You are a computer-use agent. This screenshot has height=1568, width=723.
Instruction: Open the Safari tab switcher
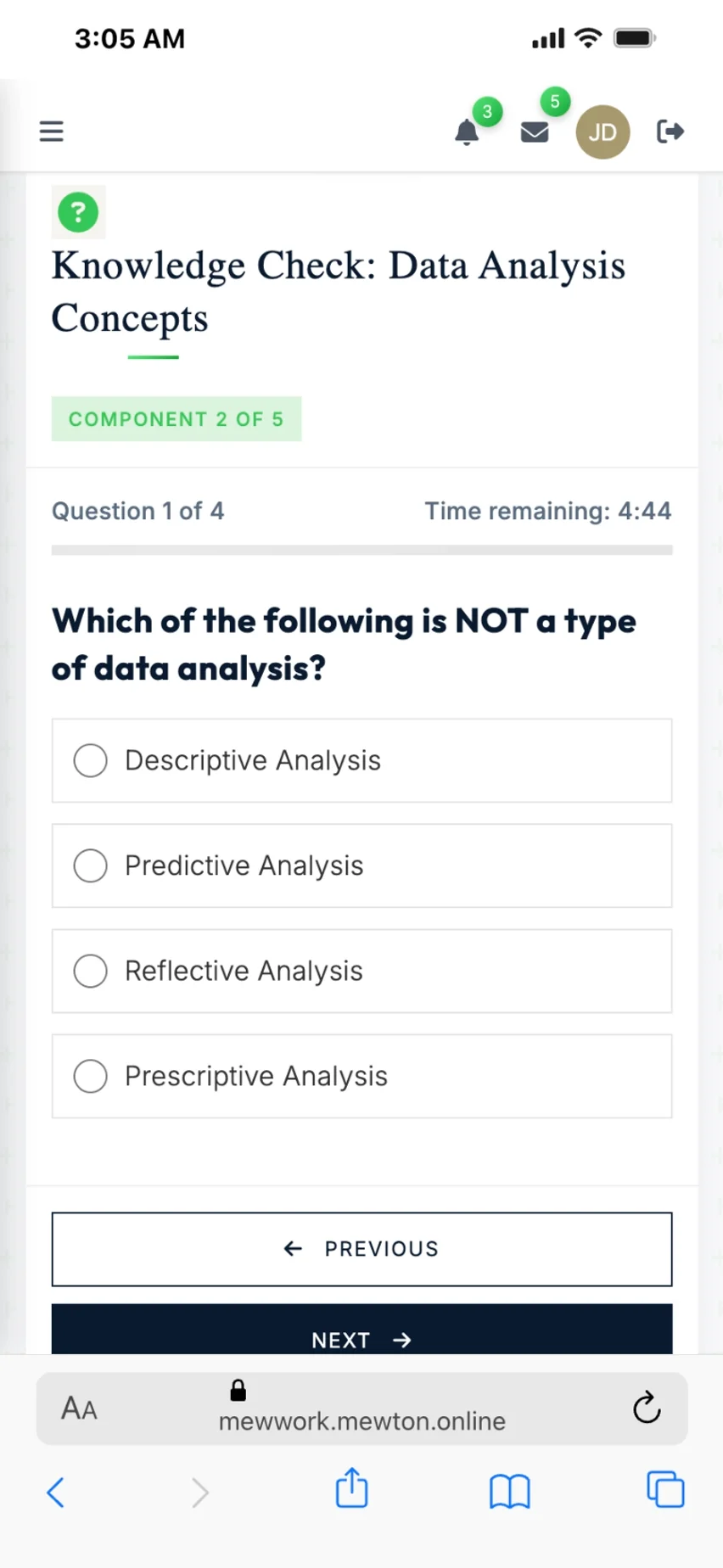click(665, 1491)
